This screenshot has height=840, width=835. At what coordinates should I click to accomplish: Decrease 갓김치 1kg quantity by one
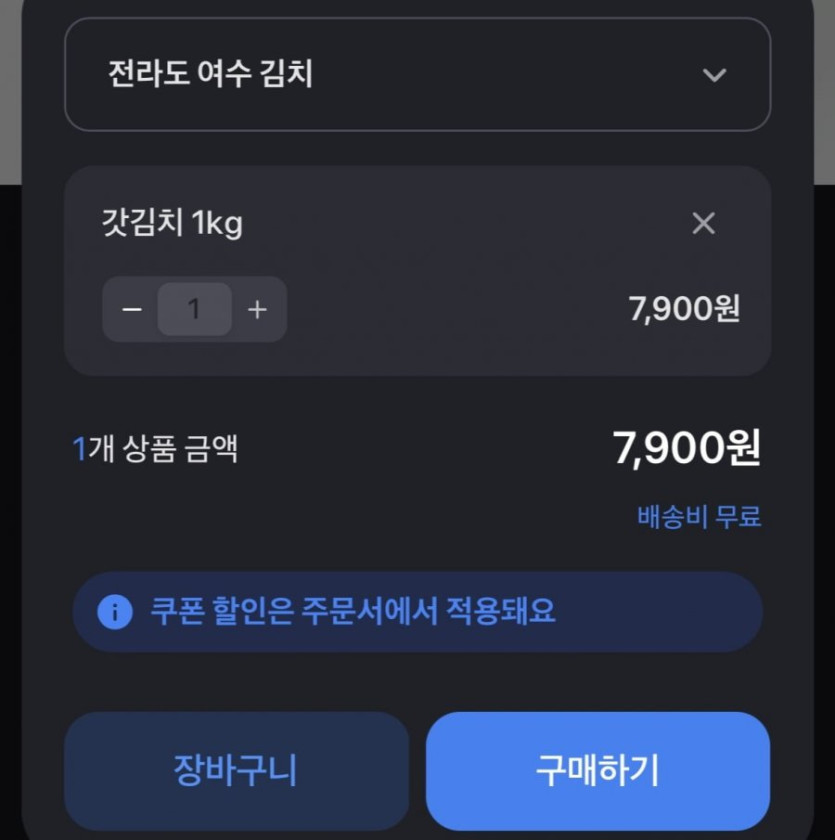click(132, 310)
